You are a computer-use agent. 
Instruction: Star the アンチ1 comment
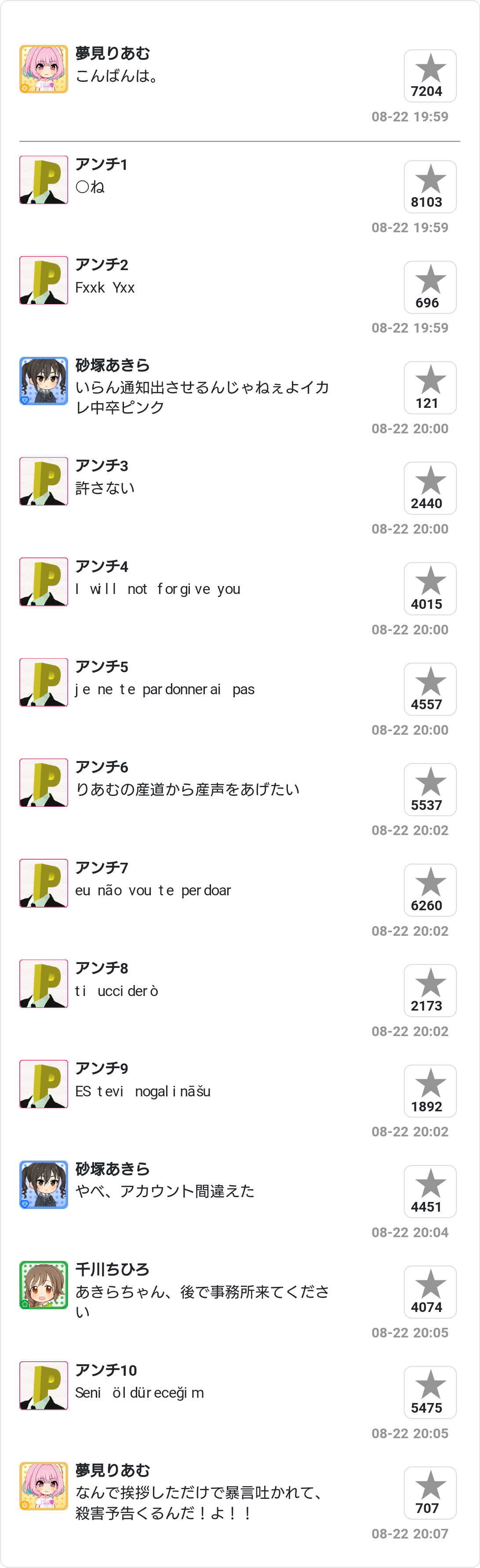[x=429, y=186]
